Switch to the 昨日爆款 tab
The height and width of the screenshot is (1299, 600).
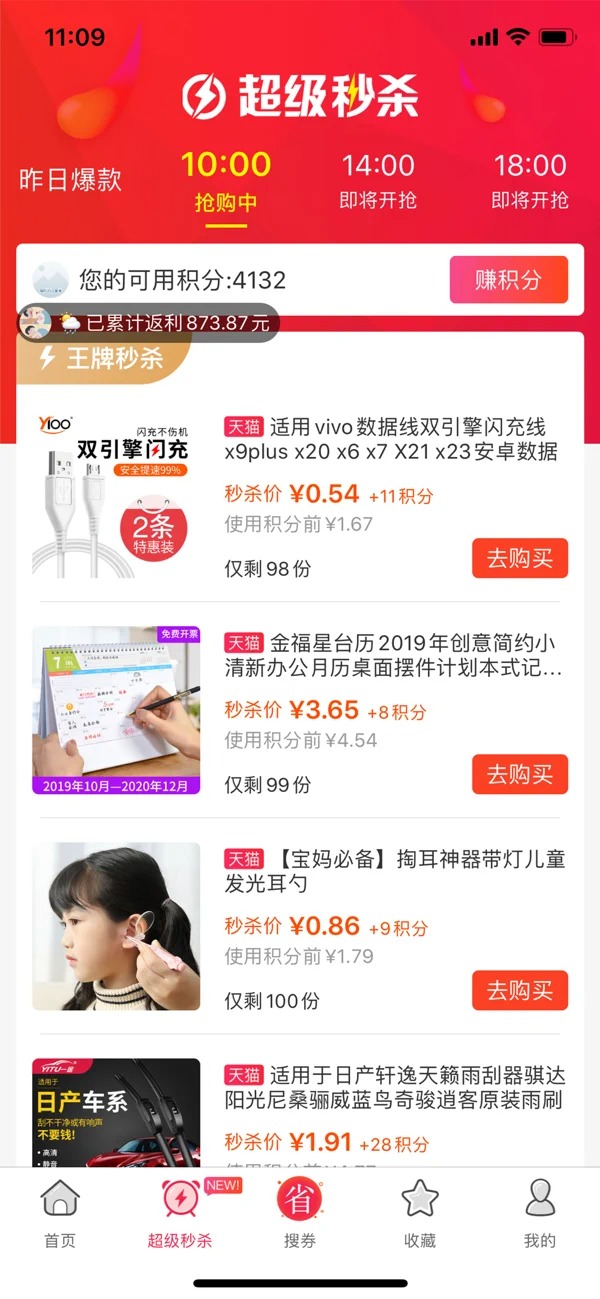tap(71, 180)
